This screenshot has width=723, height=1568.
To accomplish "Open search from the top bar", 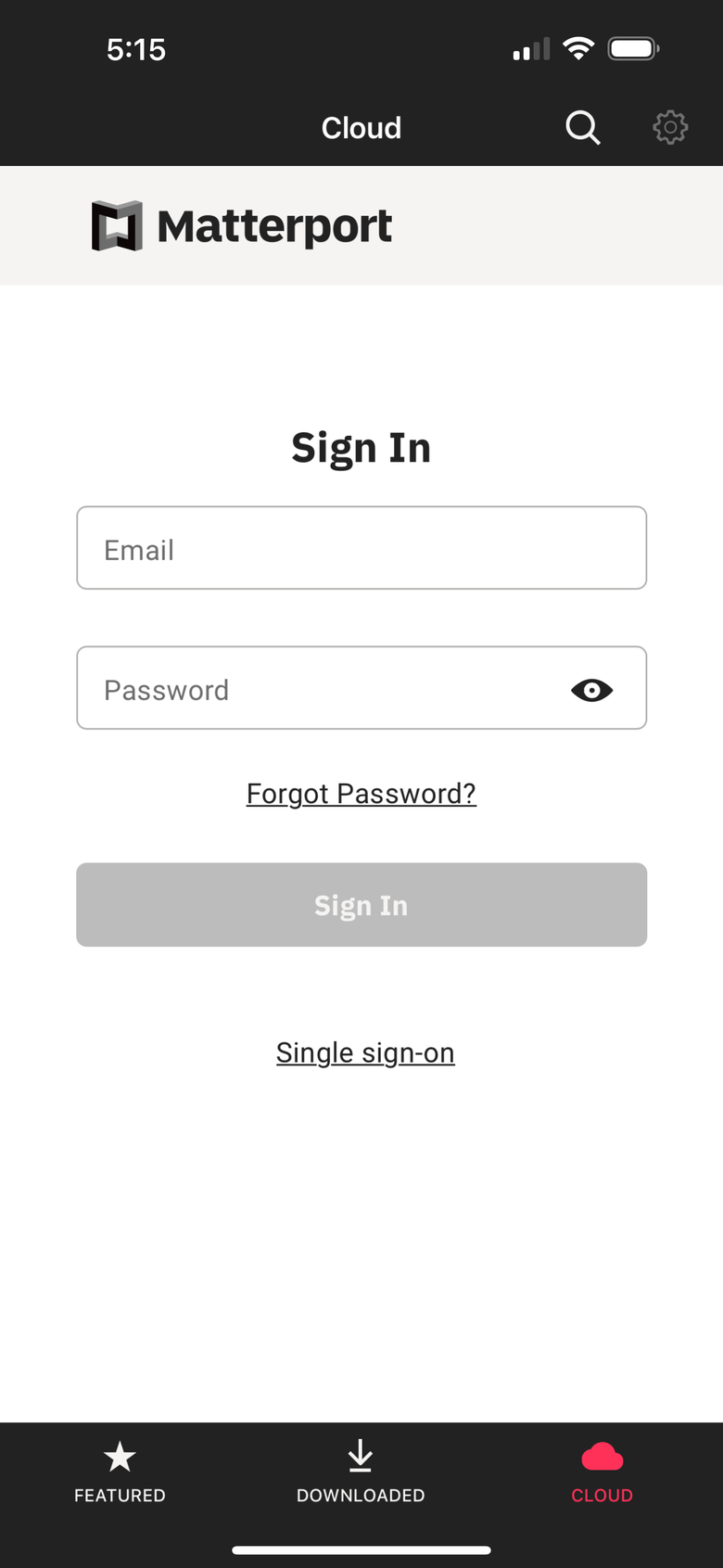I will click(x=583, y=128).
